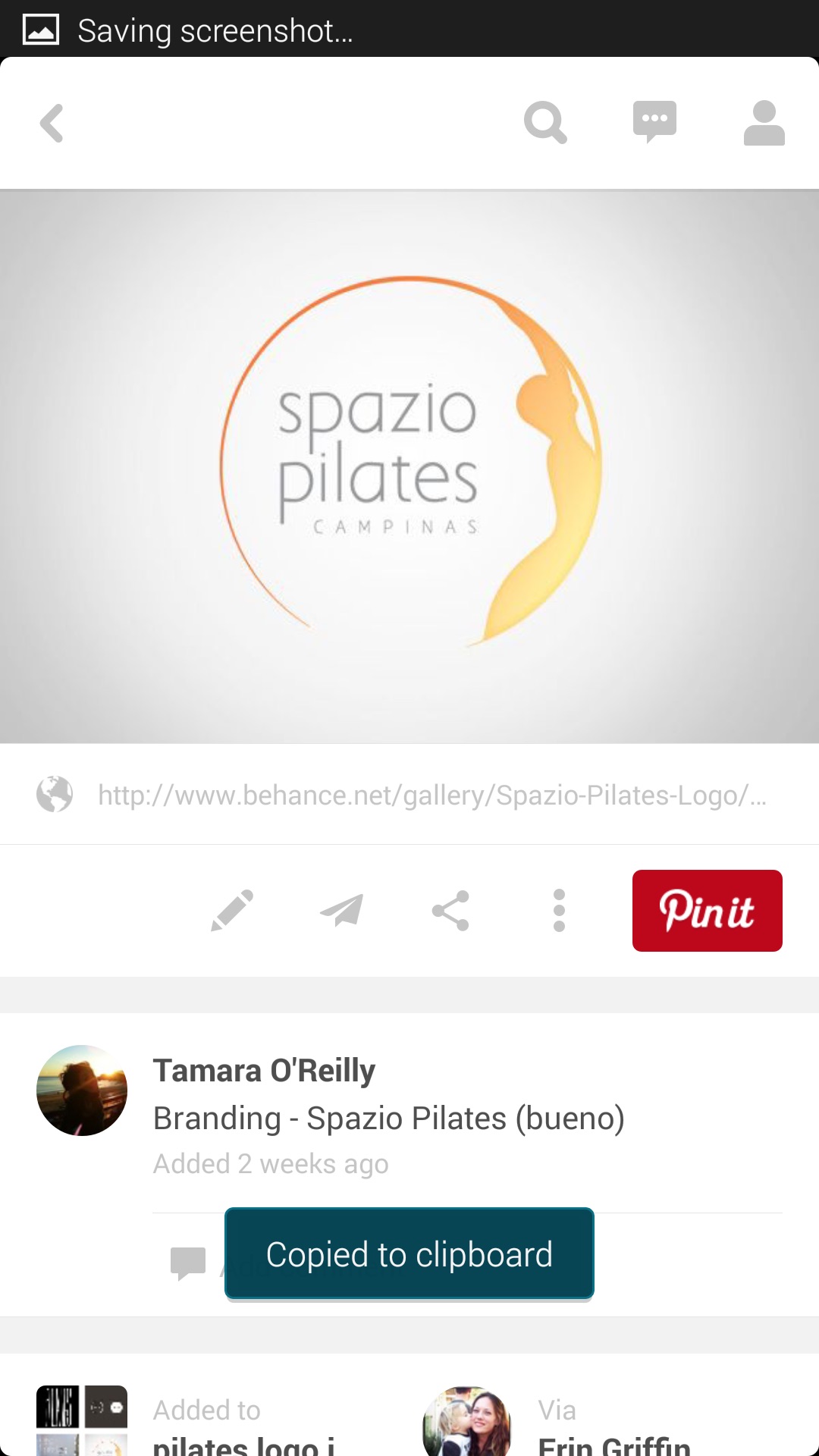Tap the red Pin it button

pyautogui.click(x=707, y=910)
